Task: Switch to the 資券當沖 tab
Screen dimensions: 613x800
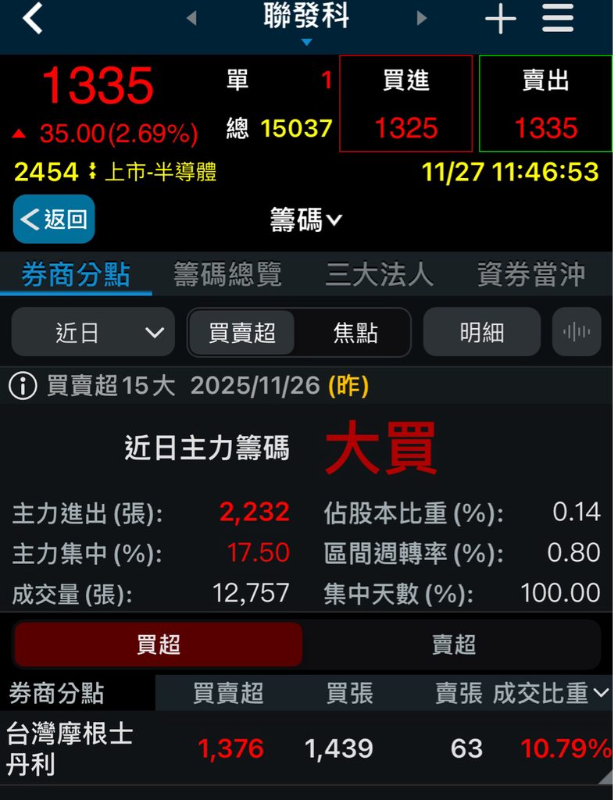Action: [x=531, y=275]
